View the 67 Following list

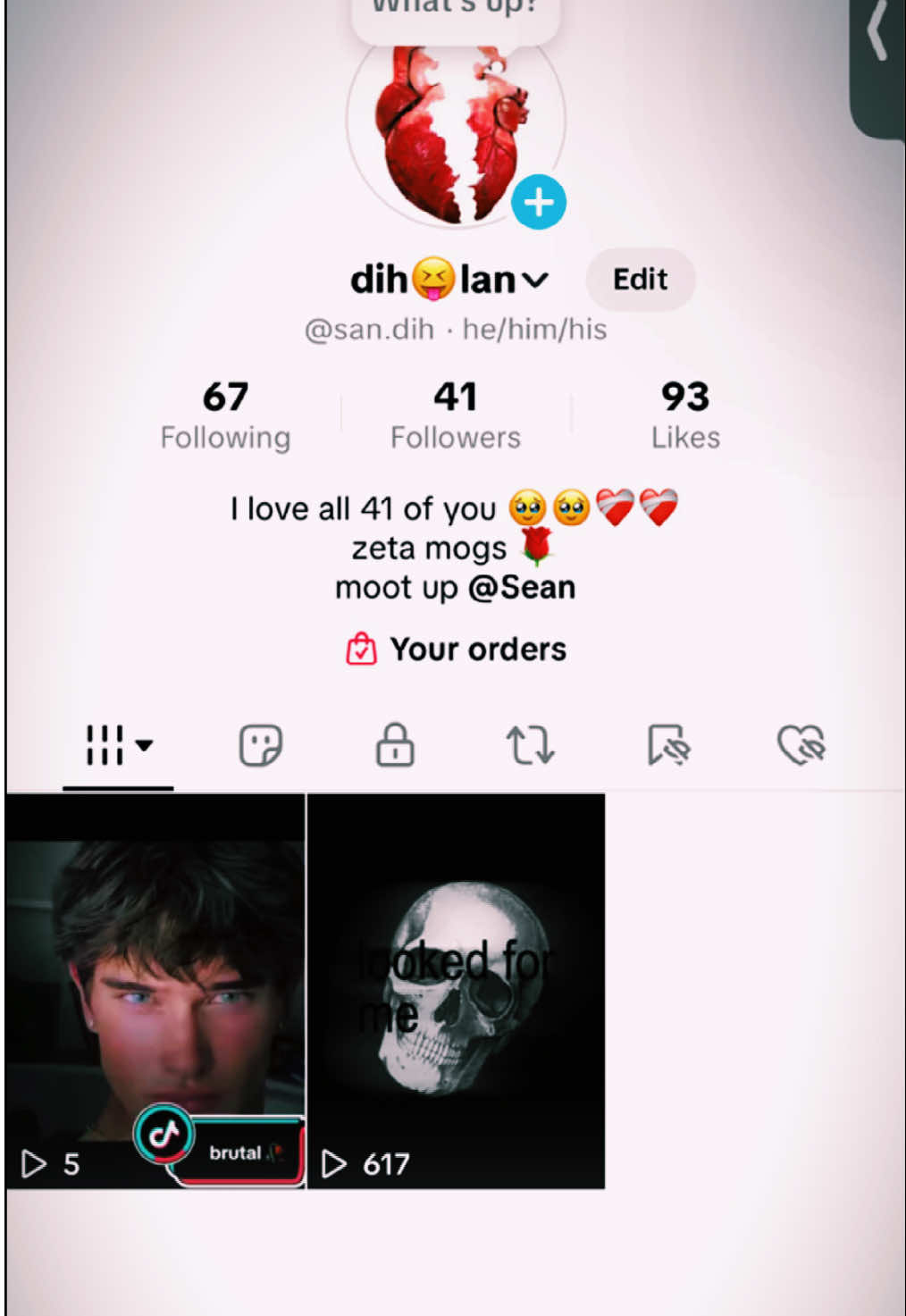point(225,415)
